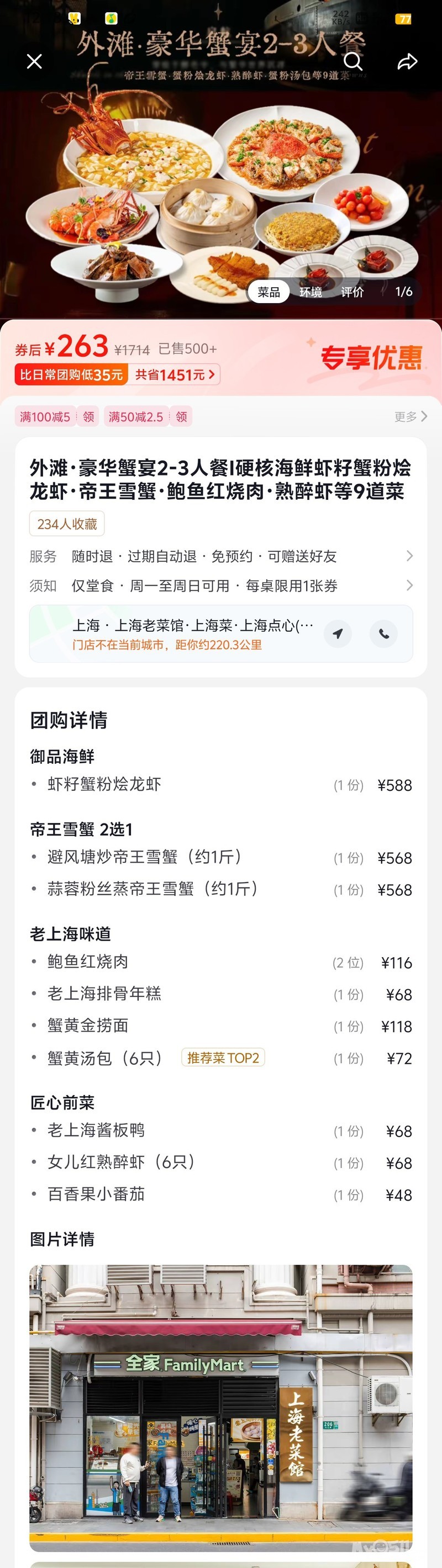Claim the 满50减2.5 coupon

181,416
